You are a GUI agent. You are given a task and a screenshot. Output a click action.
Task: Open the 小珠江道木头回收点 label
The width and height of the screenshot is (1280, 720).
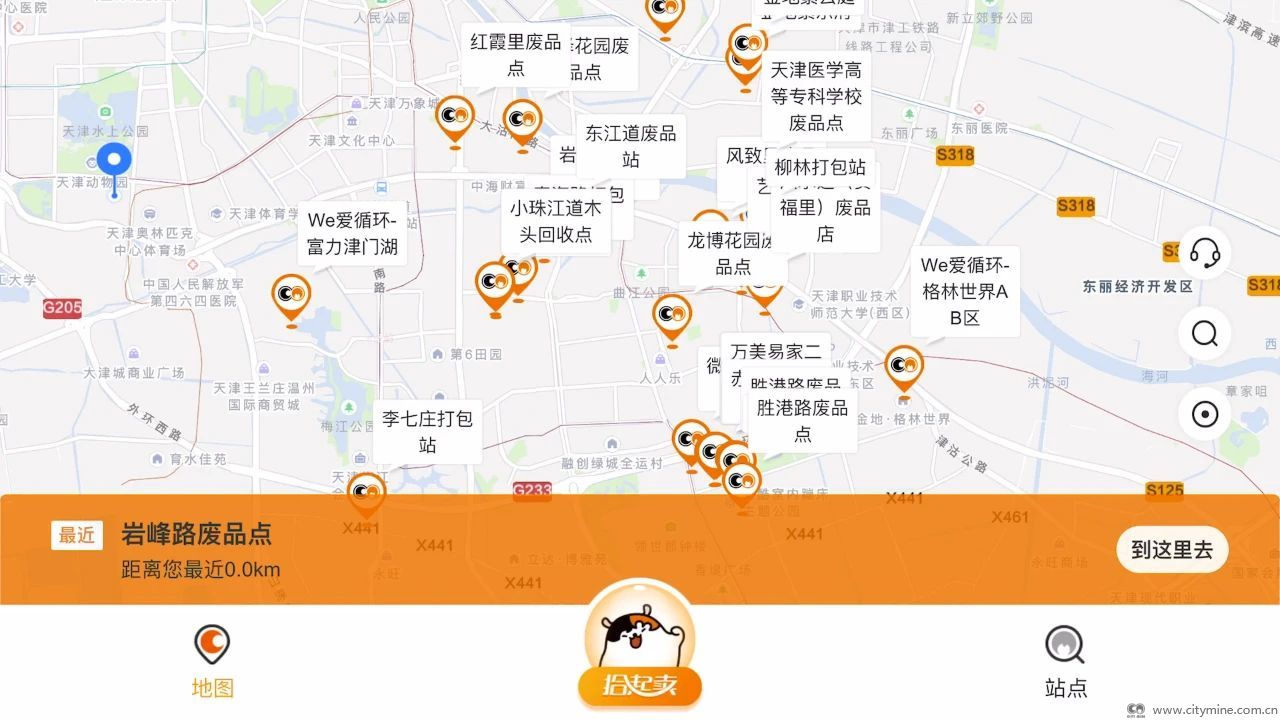[555, 221]
